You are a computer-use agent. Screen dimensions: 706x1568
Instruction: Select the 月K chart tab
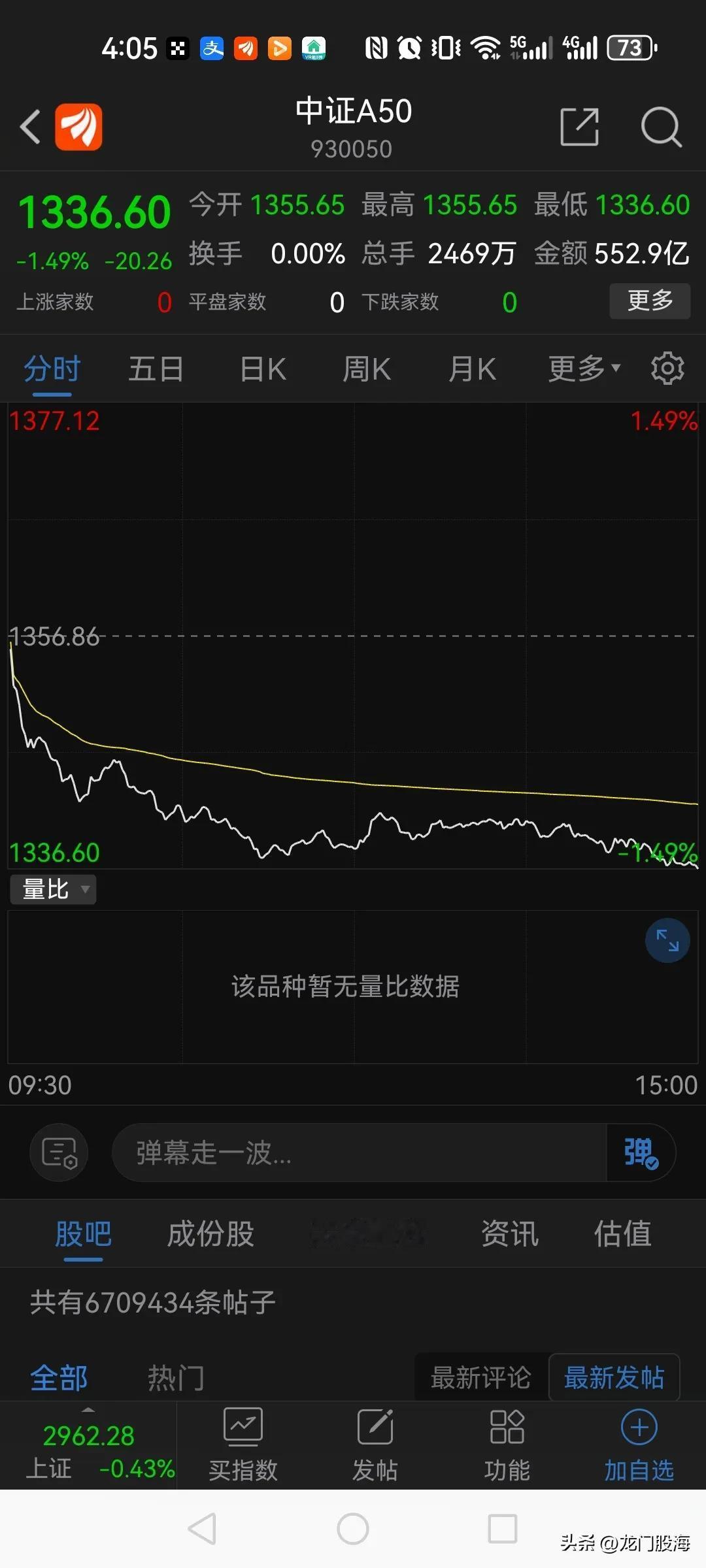point(472,369)
